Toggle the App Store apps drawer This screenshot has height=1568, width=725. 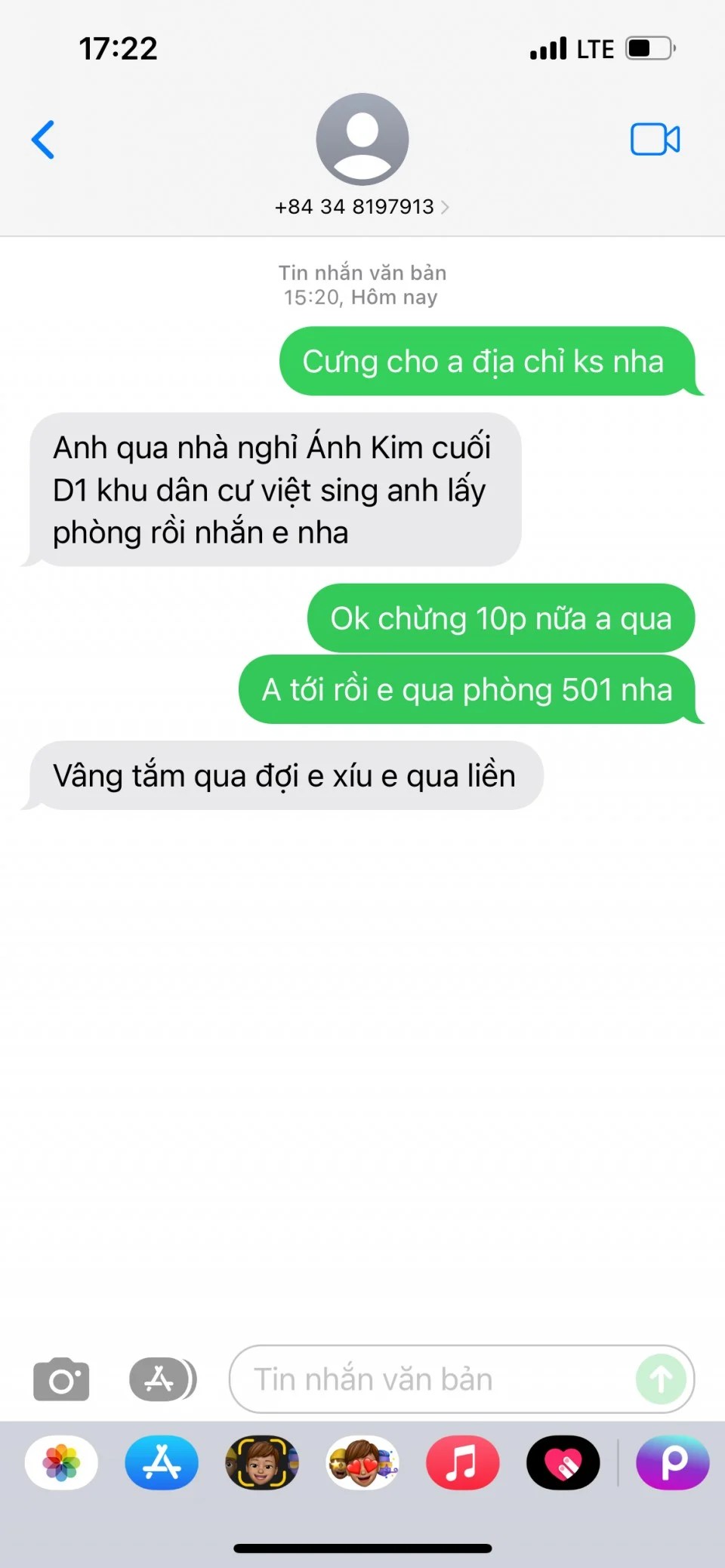tap(162, 1379)
